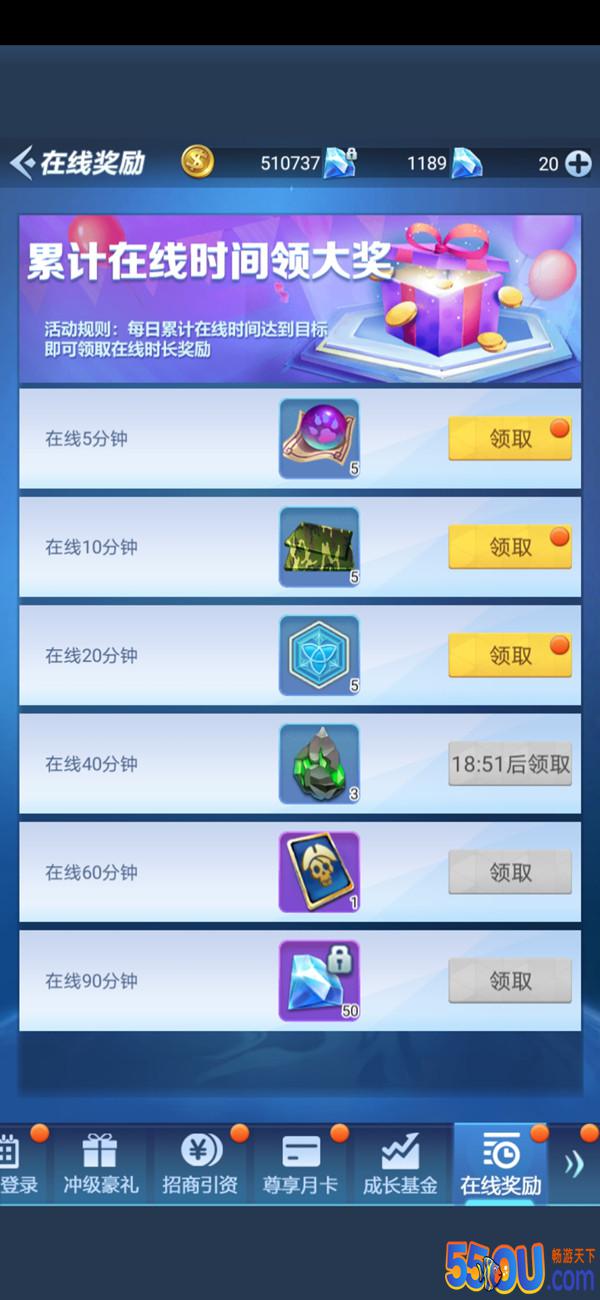Claim the 在线20分钟 reward

[x=509, y=655]
